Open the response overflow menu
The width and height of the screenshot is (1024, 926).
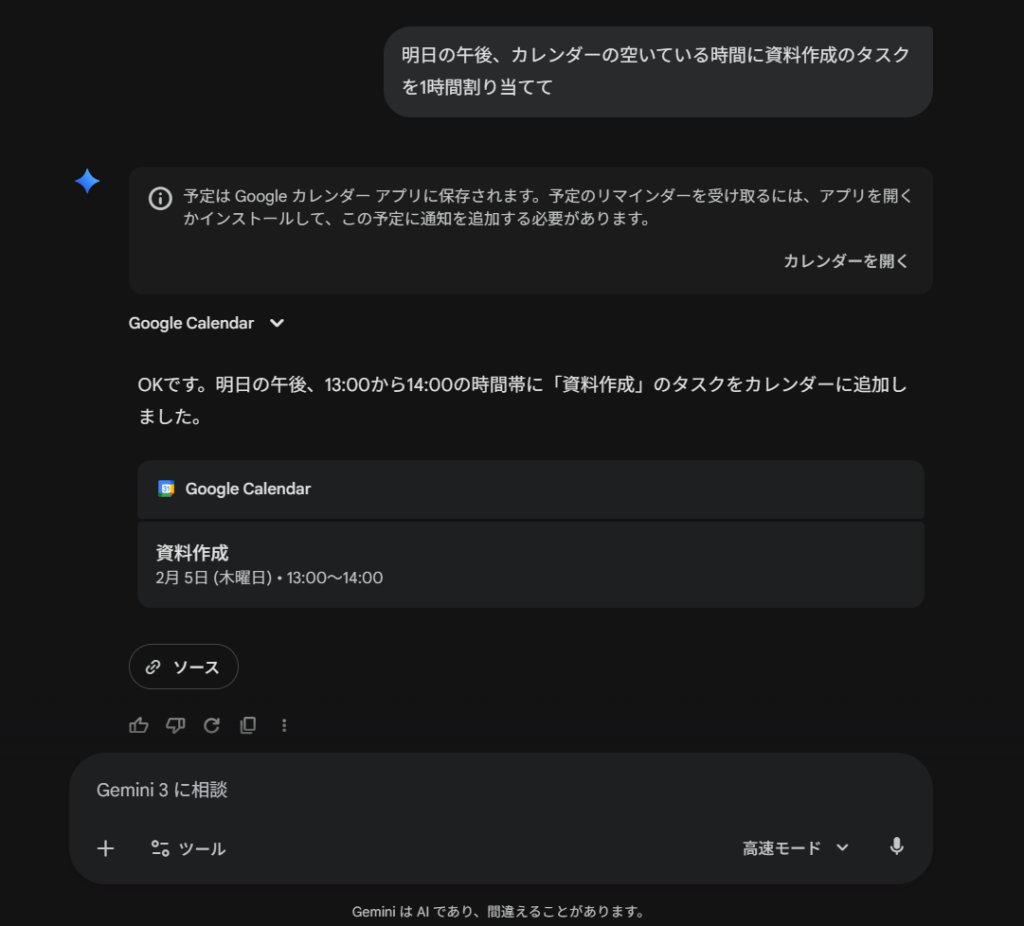pyautogui.click(x=284, y=725)
